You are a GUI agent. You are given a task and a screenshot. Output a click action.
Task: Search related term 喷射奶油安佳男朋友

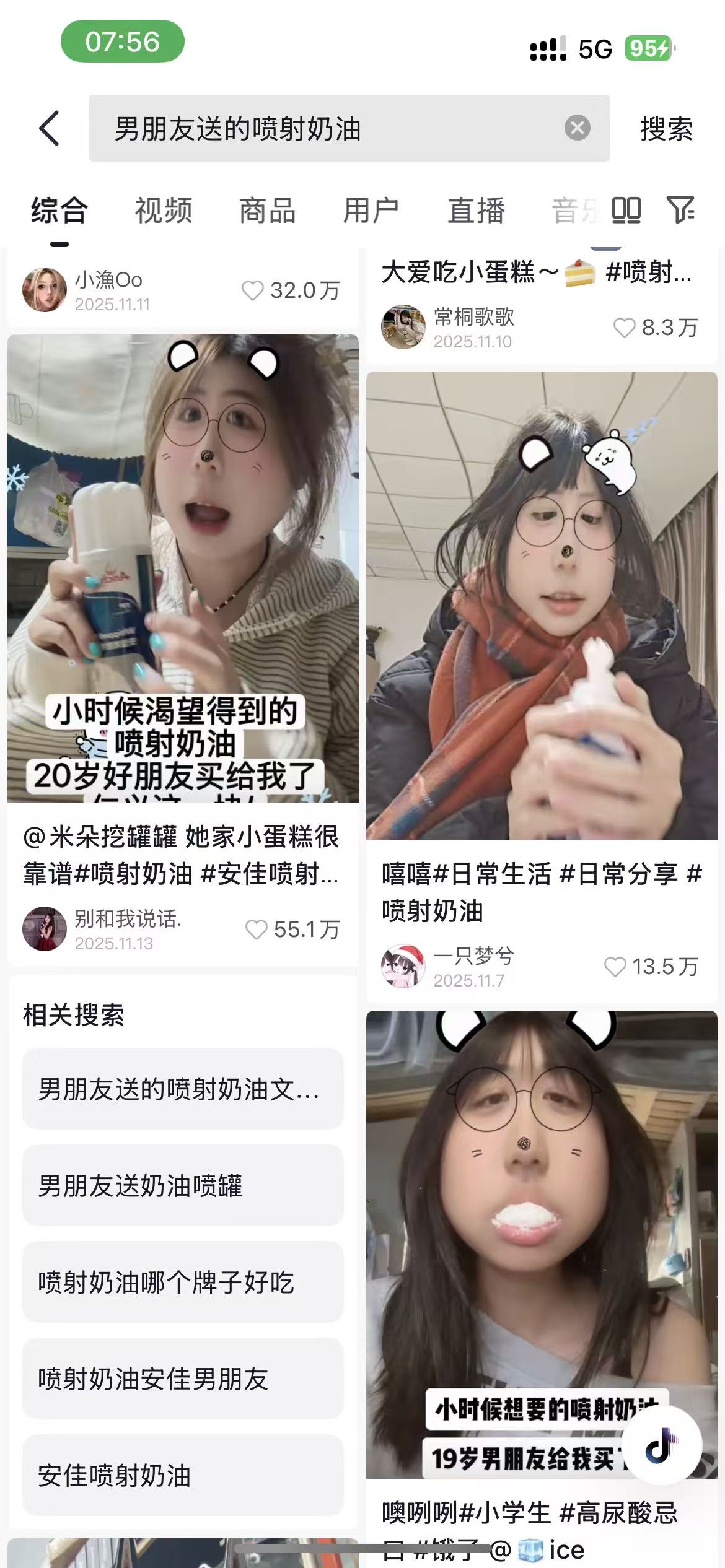pos(183,1379)
